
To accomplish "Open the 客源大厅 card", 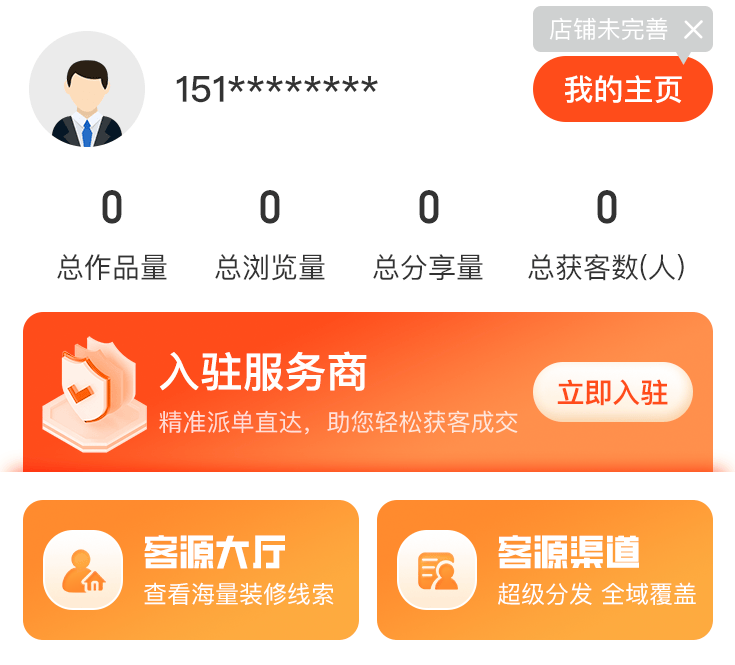I will tap(190, 570).
